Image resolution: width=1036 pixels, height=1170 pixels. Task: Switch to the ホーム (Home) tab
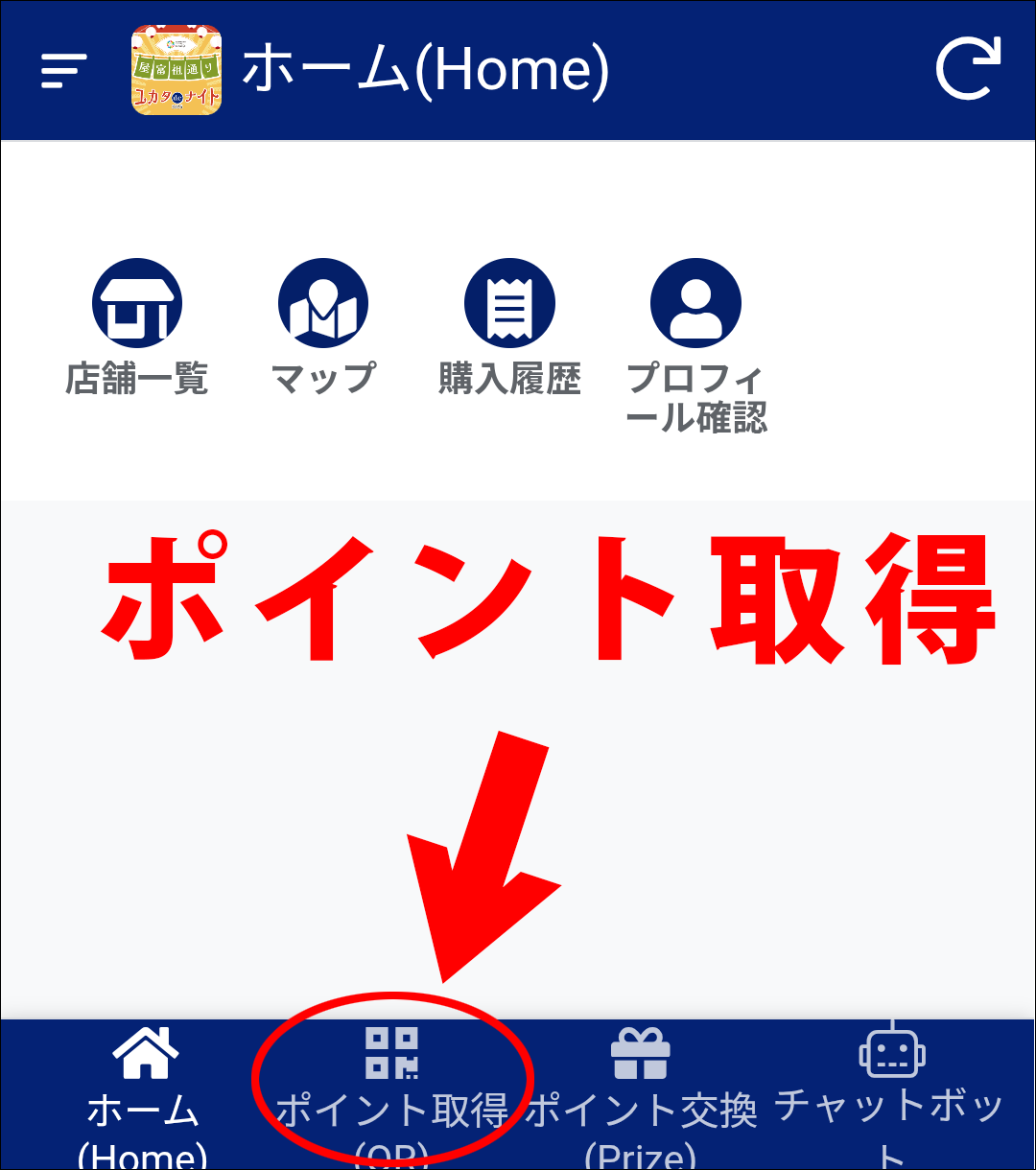[x=144, y=1095]
